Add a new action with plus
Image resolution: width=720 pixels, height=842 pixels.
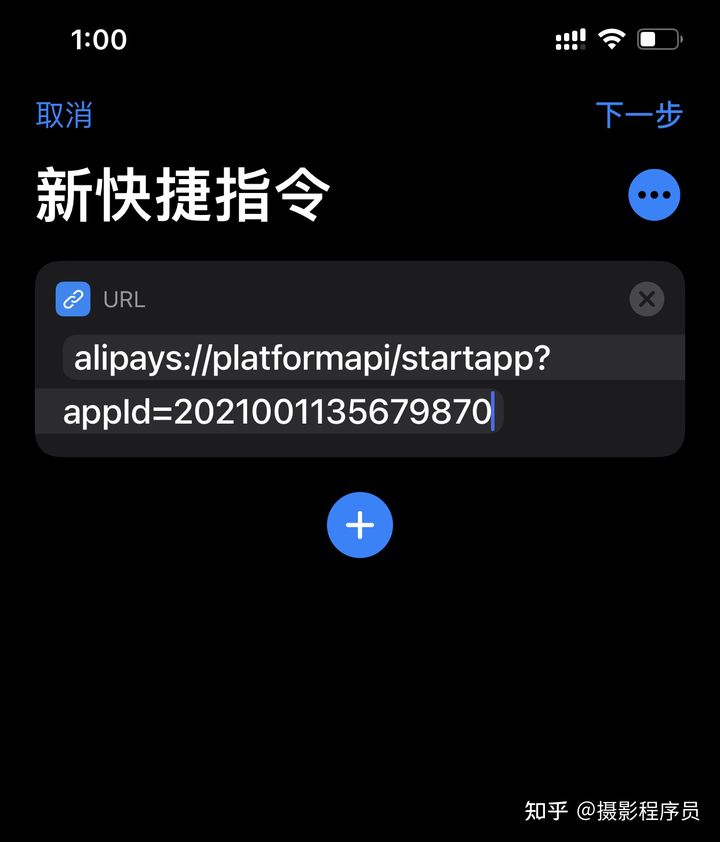(360, 525)
